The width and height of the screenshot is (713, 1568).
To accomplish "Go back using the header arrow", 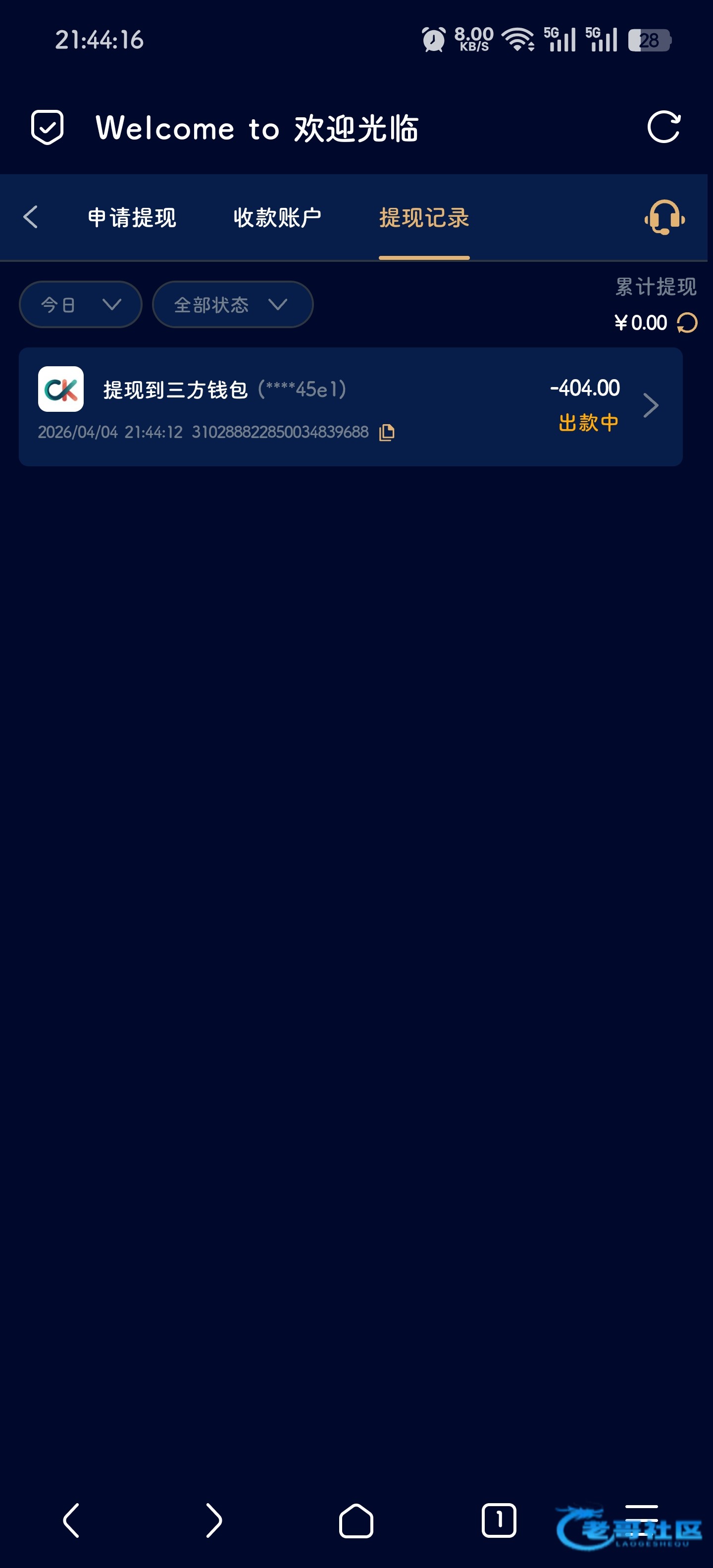I will pos(30,217).
